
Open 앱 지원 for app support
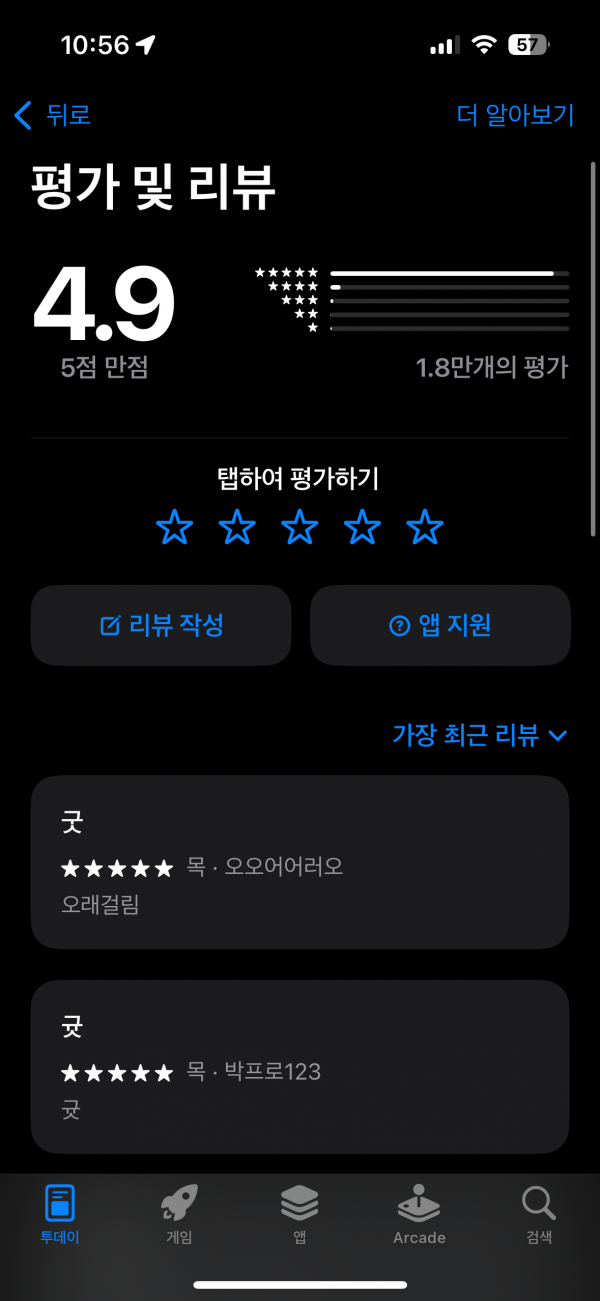pyautogui.click(x=440, y=626)
